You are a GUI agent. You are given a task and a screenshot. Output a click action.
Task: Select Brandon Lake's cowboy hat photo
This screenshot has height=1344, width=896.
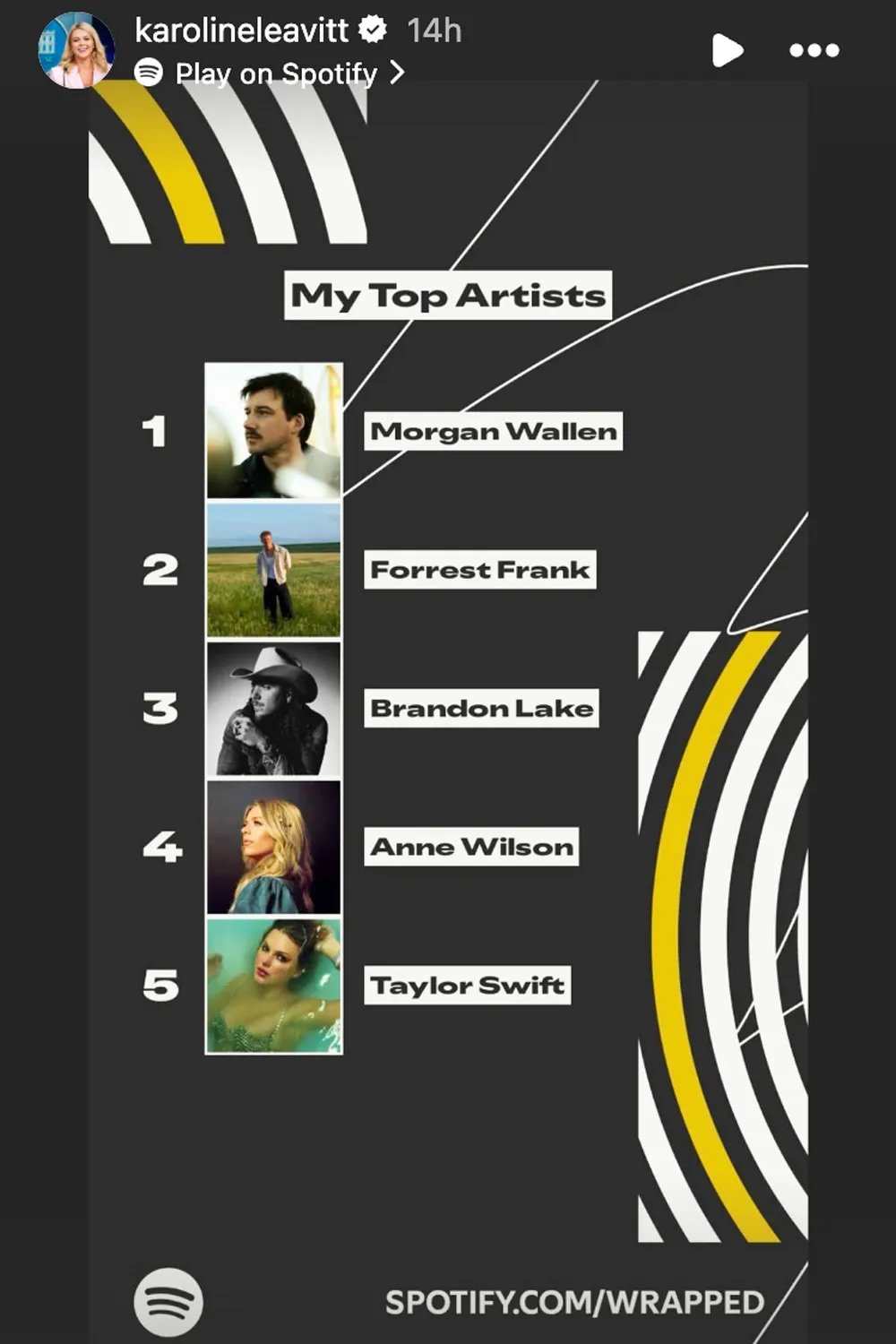click(273, 708)
